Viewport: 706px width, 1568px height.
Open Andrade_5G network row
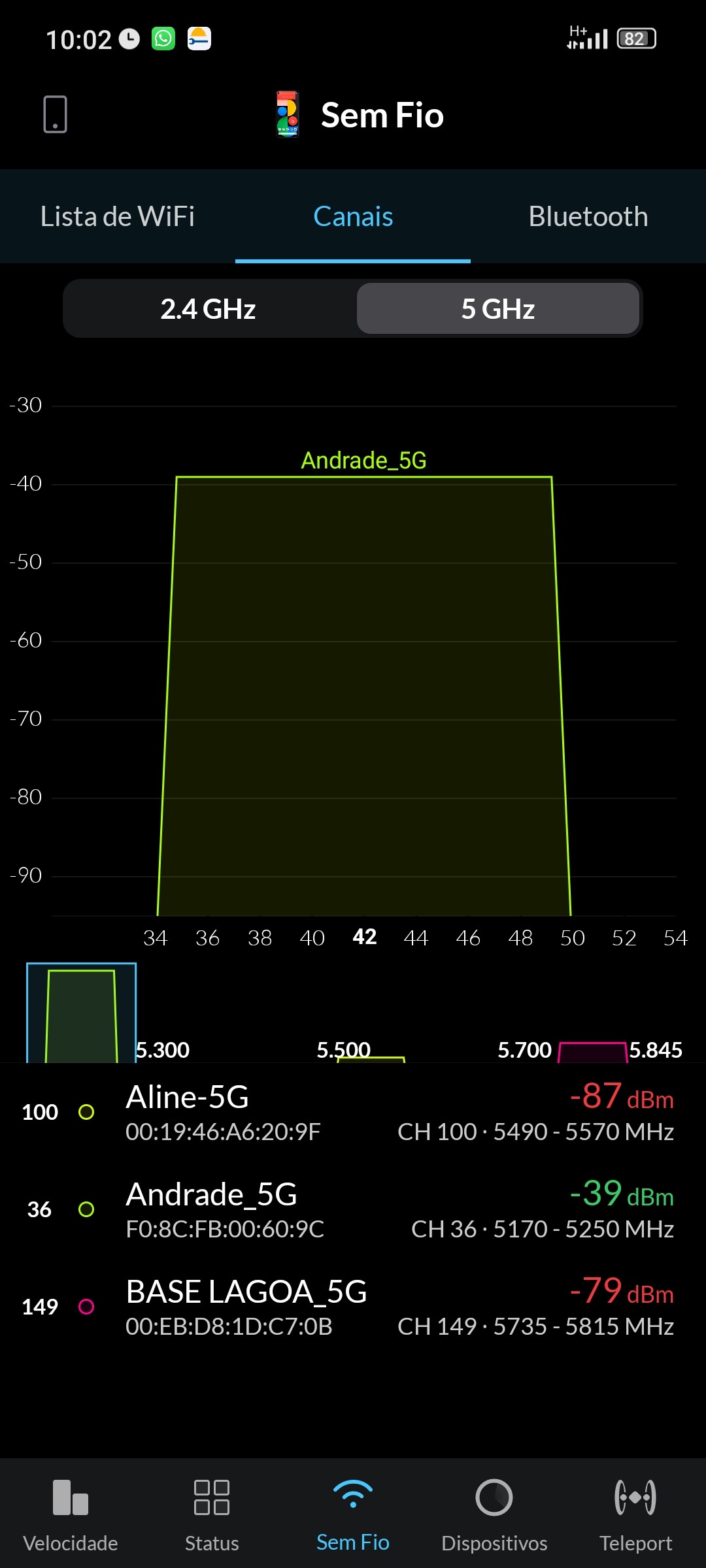point(353,1210)
